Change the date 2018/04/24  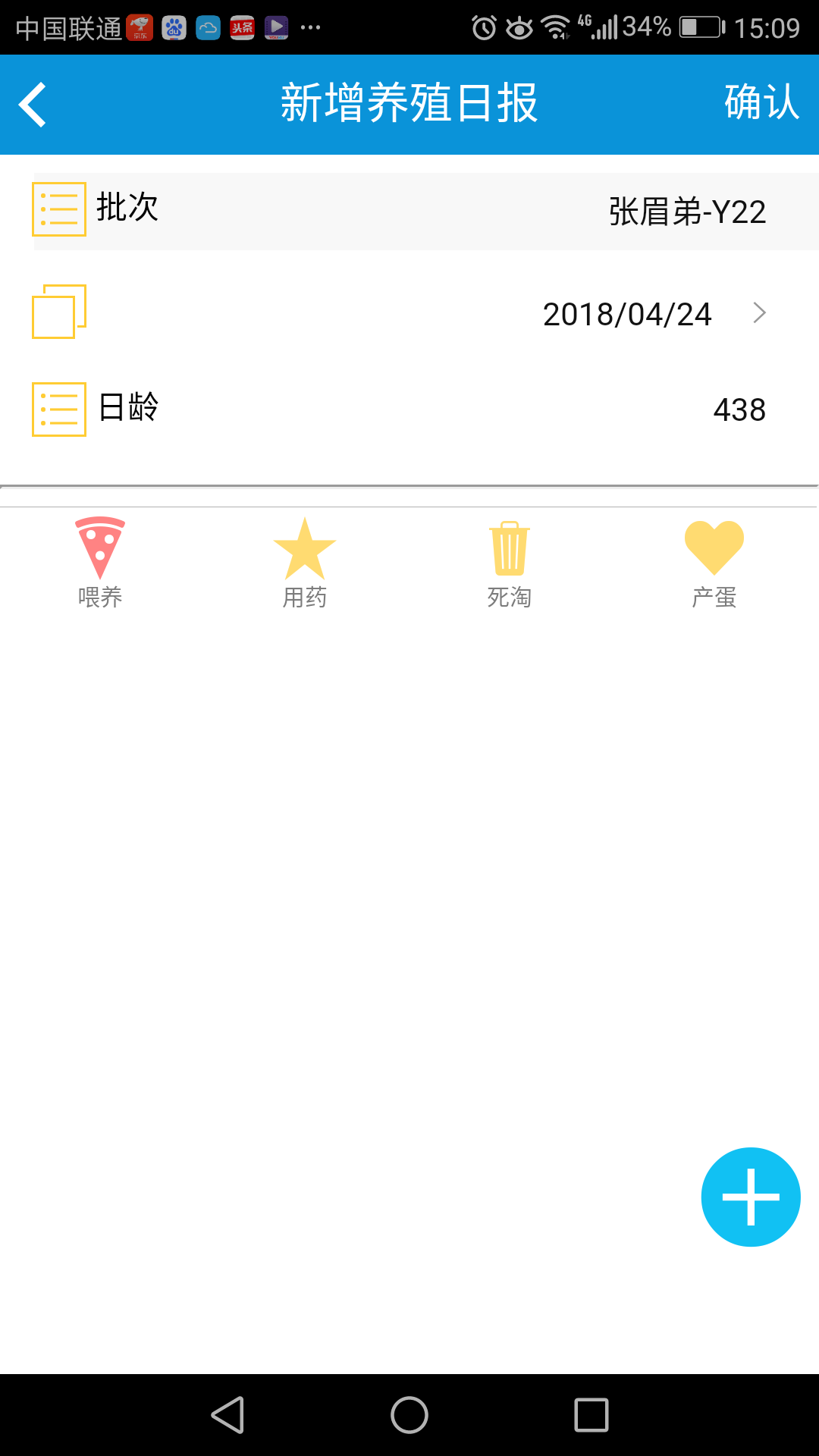(628, 314)
